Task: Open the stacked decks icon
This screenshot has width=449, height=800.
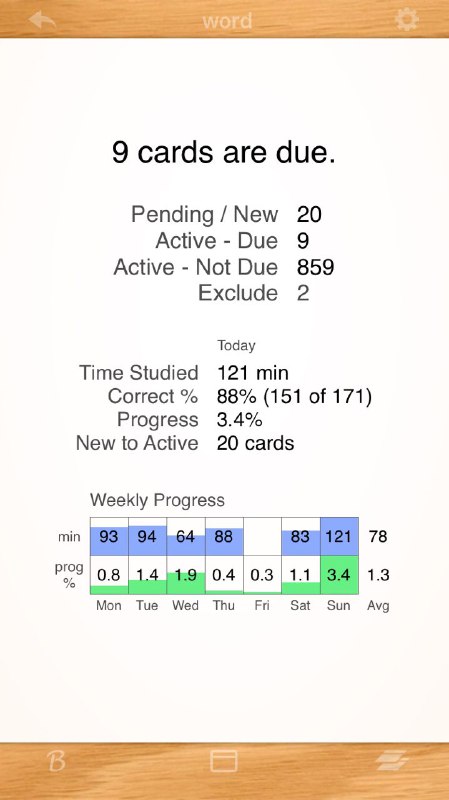Action: tap(392, 761)
